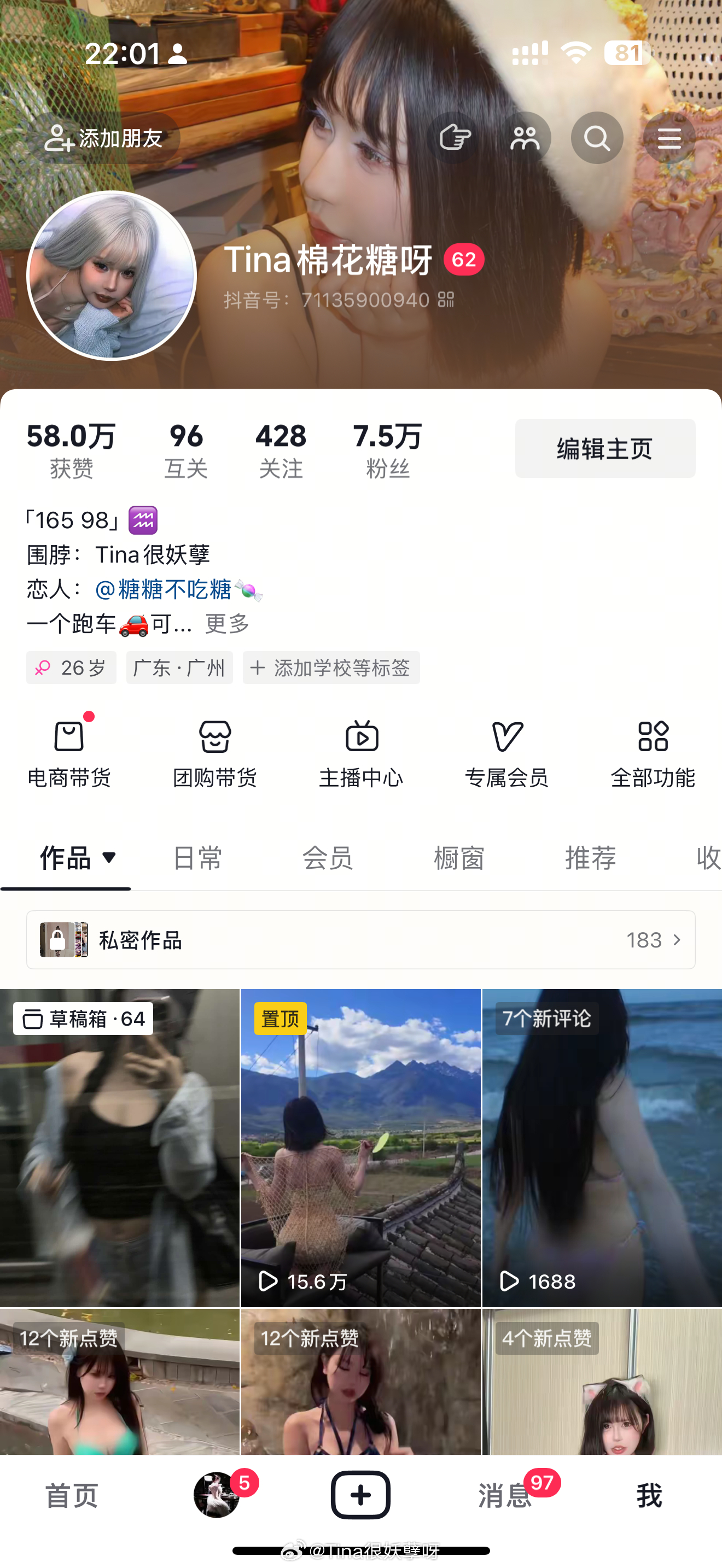Tap the 添加朋友 button
Viewport: 722px width, 1568px height.
(103, 138)
